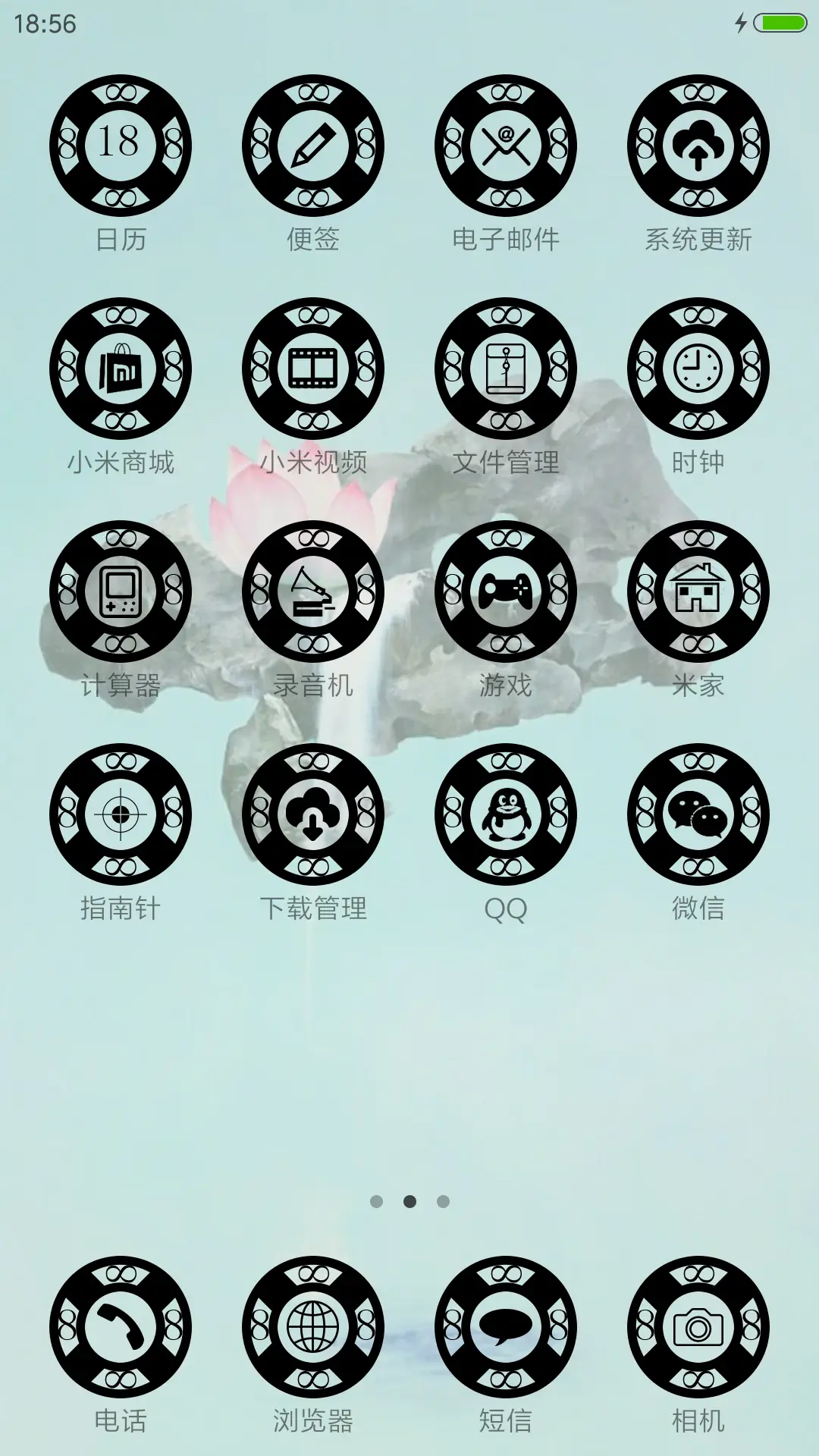Open the Calendar showing date 18
The image size is (819, 1456).
point(121,146)
